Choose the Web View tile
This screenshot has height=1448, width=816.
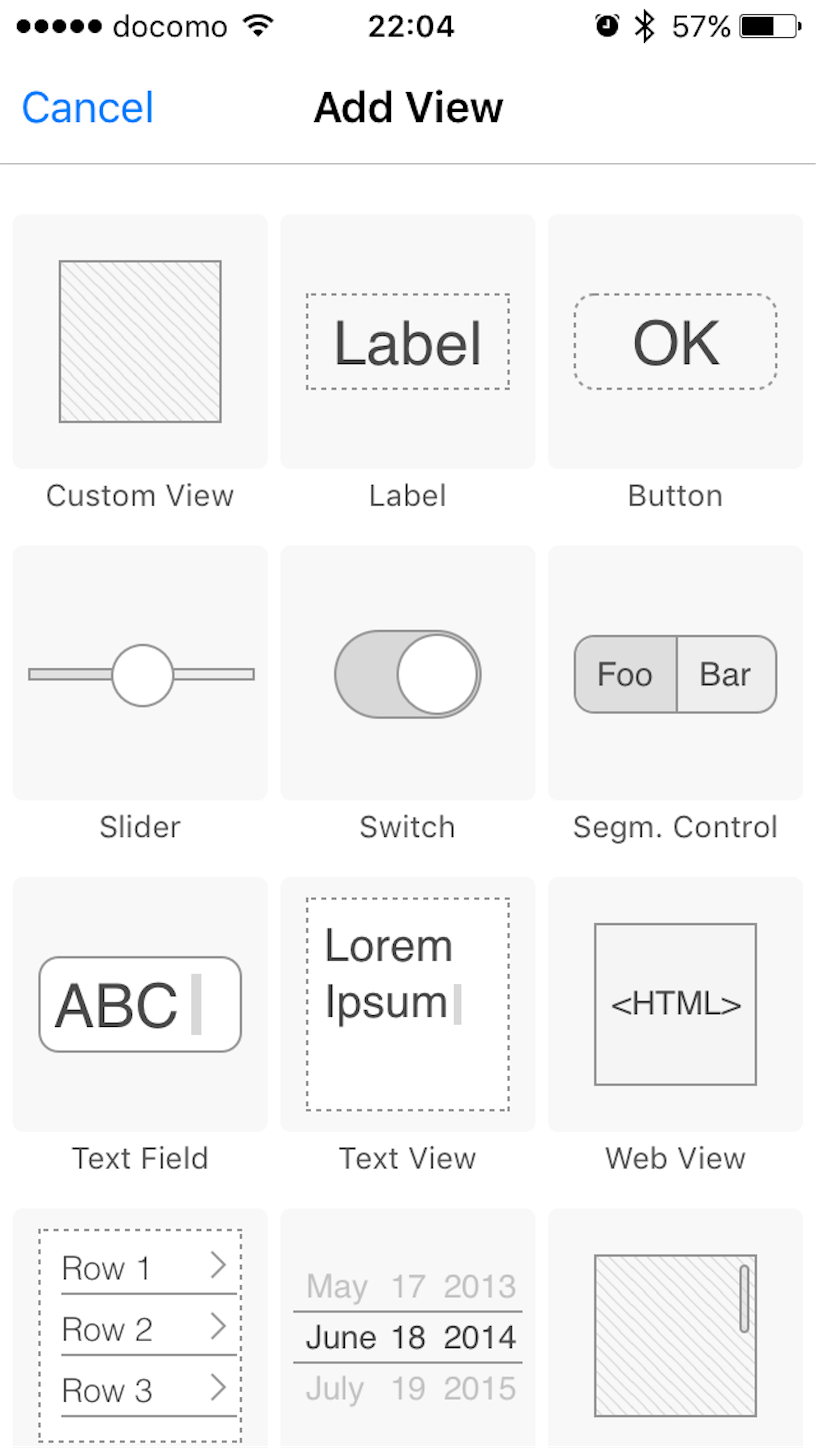coord(676,1004)
